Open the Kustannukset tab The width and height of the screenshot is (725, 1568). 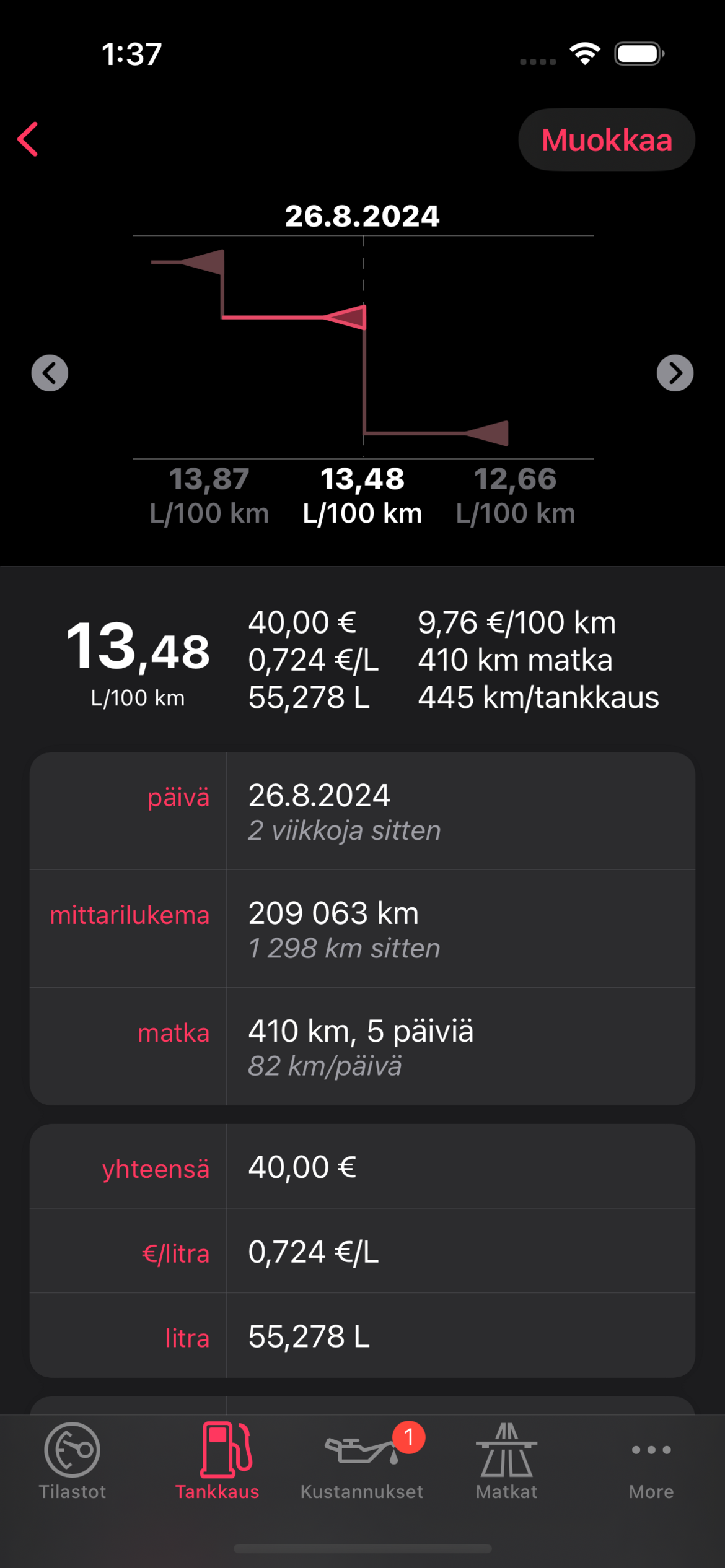tap(362, 1461)
